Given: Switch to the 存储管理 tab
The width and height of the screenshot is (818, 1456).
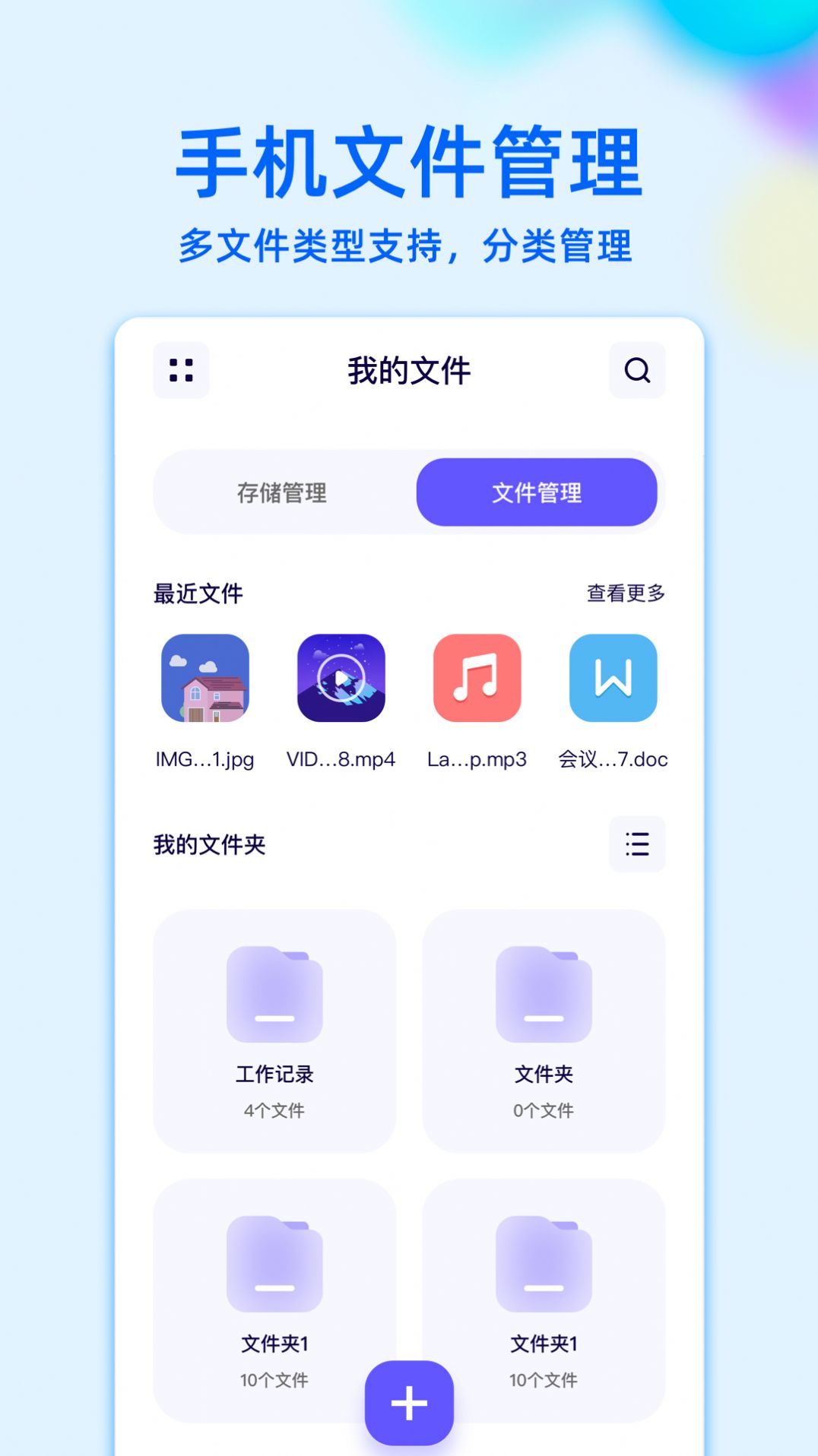Looking at the screenshot, I should [x=281, y=492].
